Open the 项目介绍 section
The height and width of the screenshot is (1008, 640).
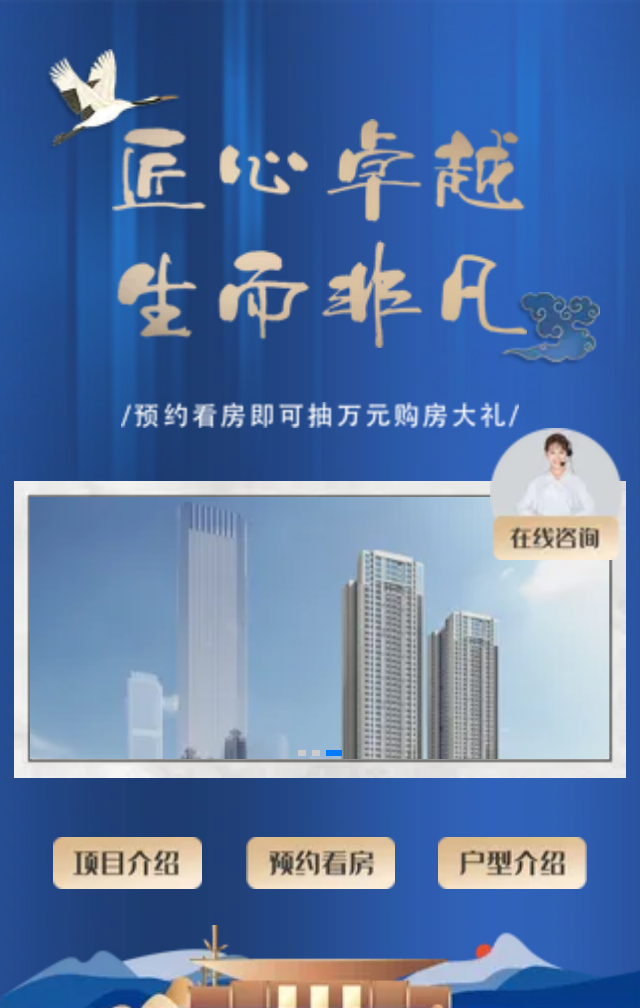click(127, 863)
